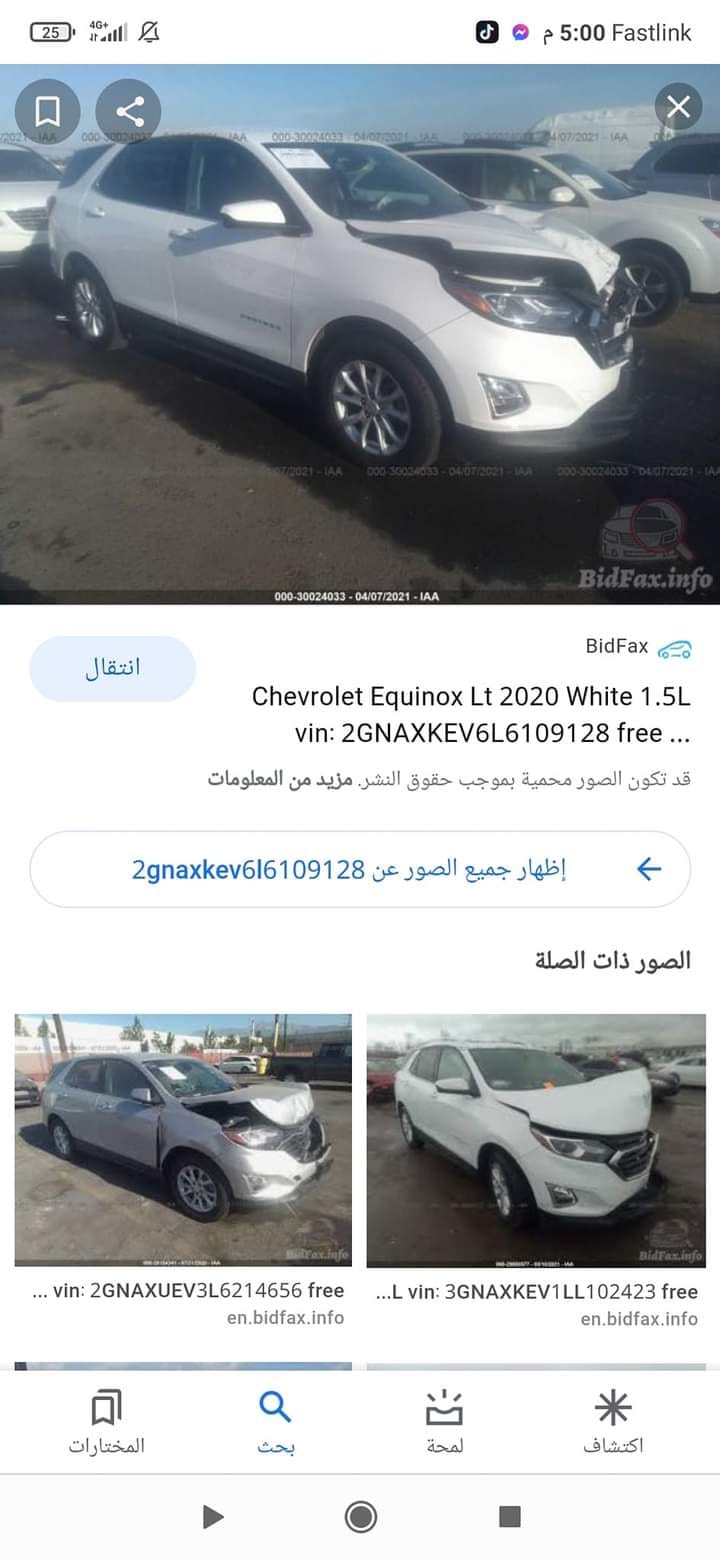Image resolution: width=720 pixels, height=1560 pixels.
Task: Show all images for 2gnaxkev6l6109128
Action: 360,869
